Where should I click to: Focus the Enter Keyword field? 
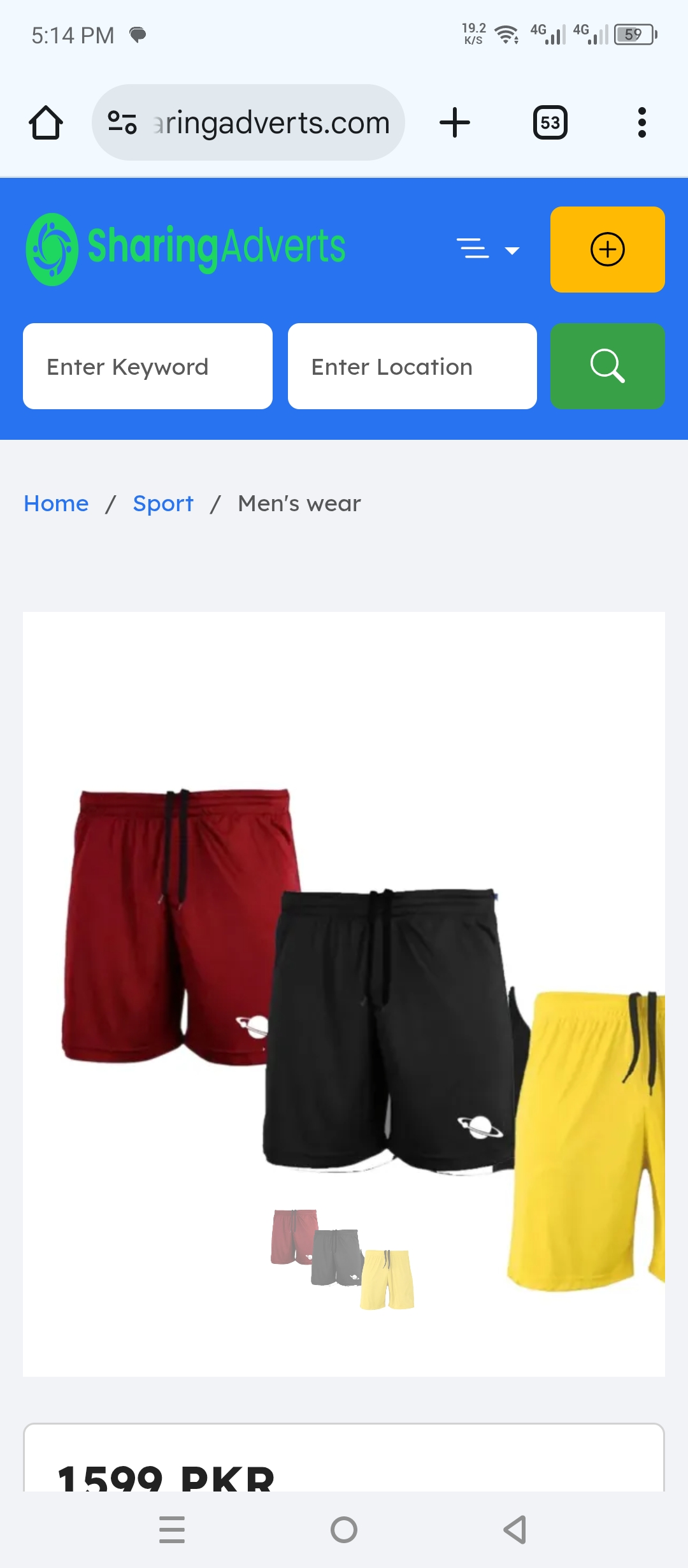coord(148,367)
